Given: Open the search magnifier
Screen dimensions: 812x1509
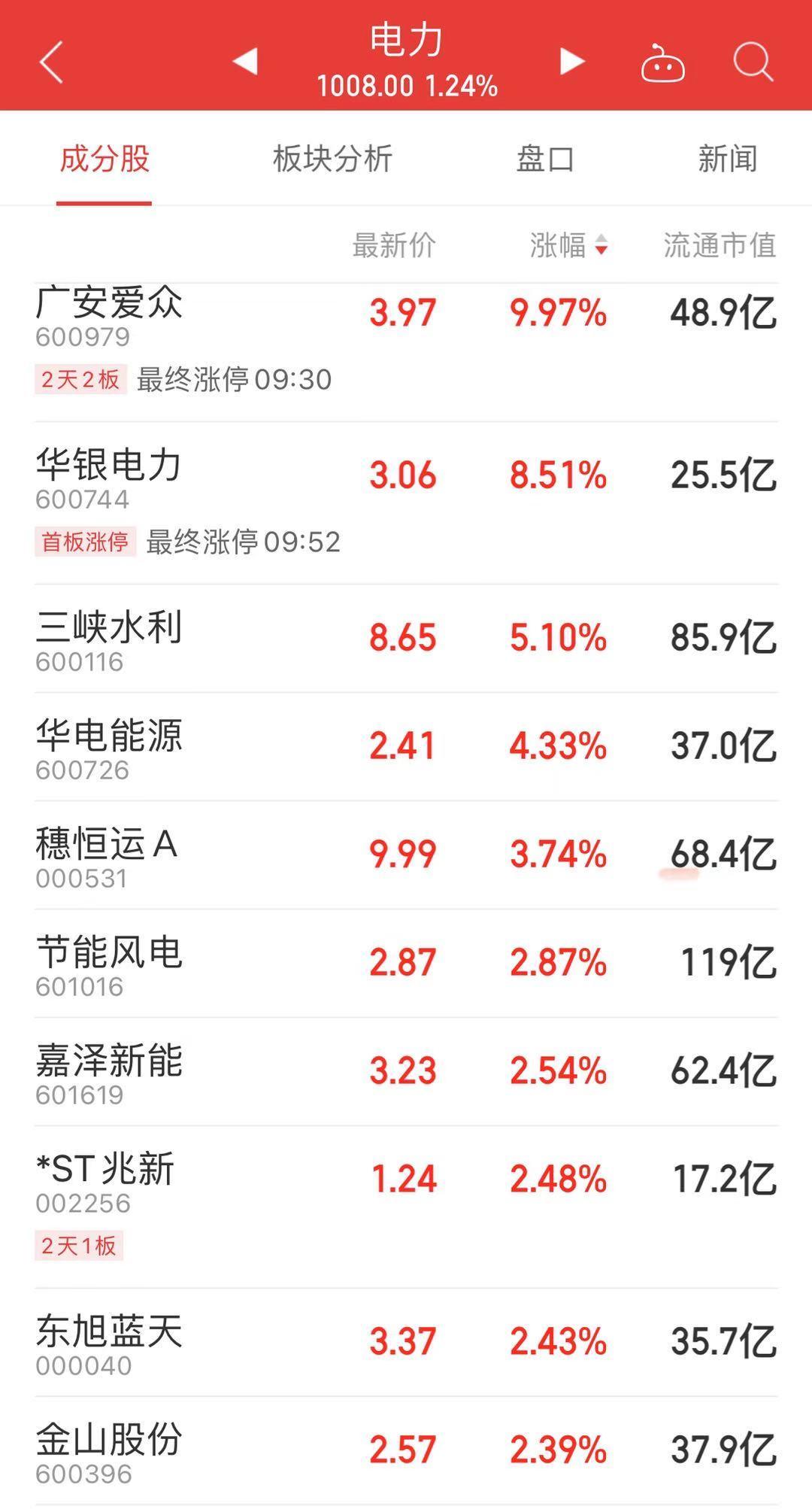Looking at the screenshot, I should point(753,61).
